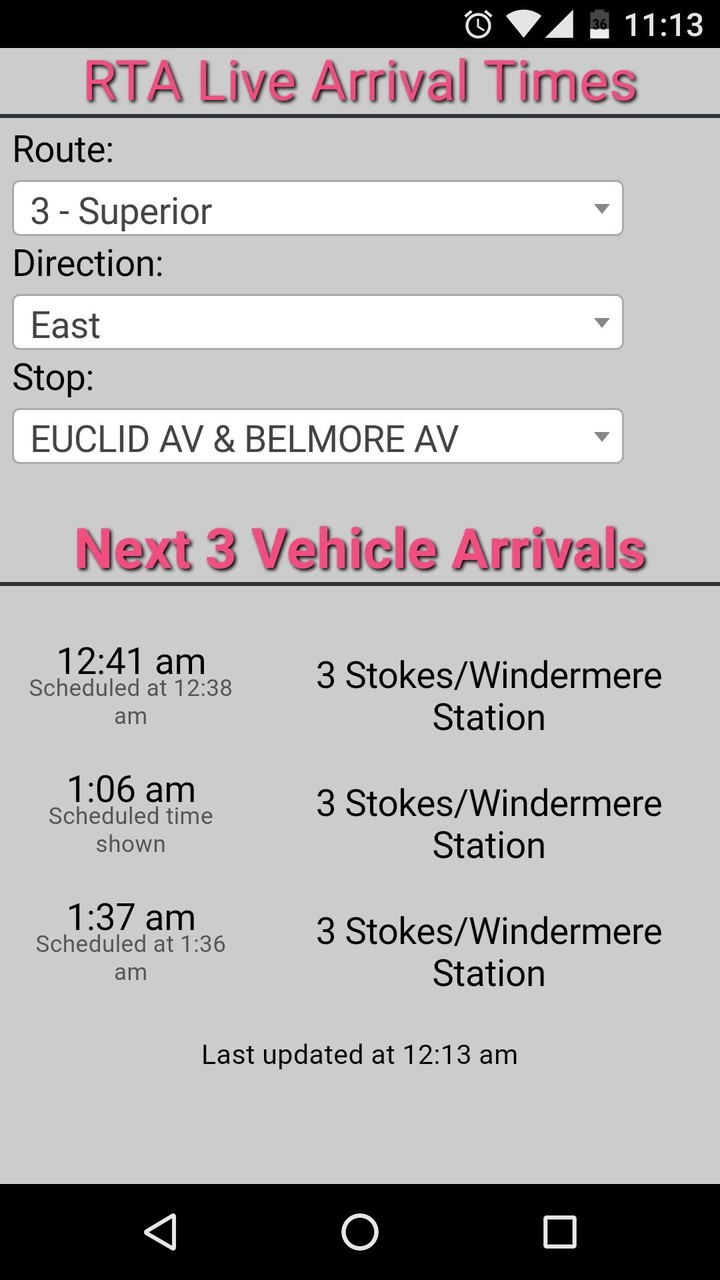Tap the battery icon showing 36 percent

point(601,24)
